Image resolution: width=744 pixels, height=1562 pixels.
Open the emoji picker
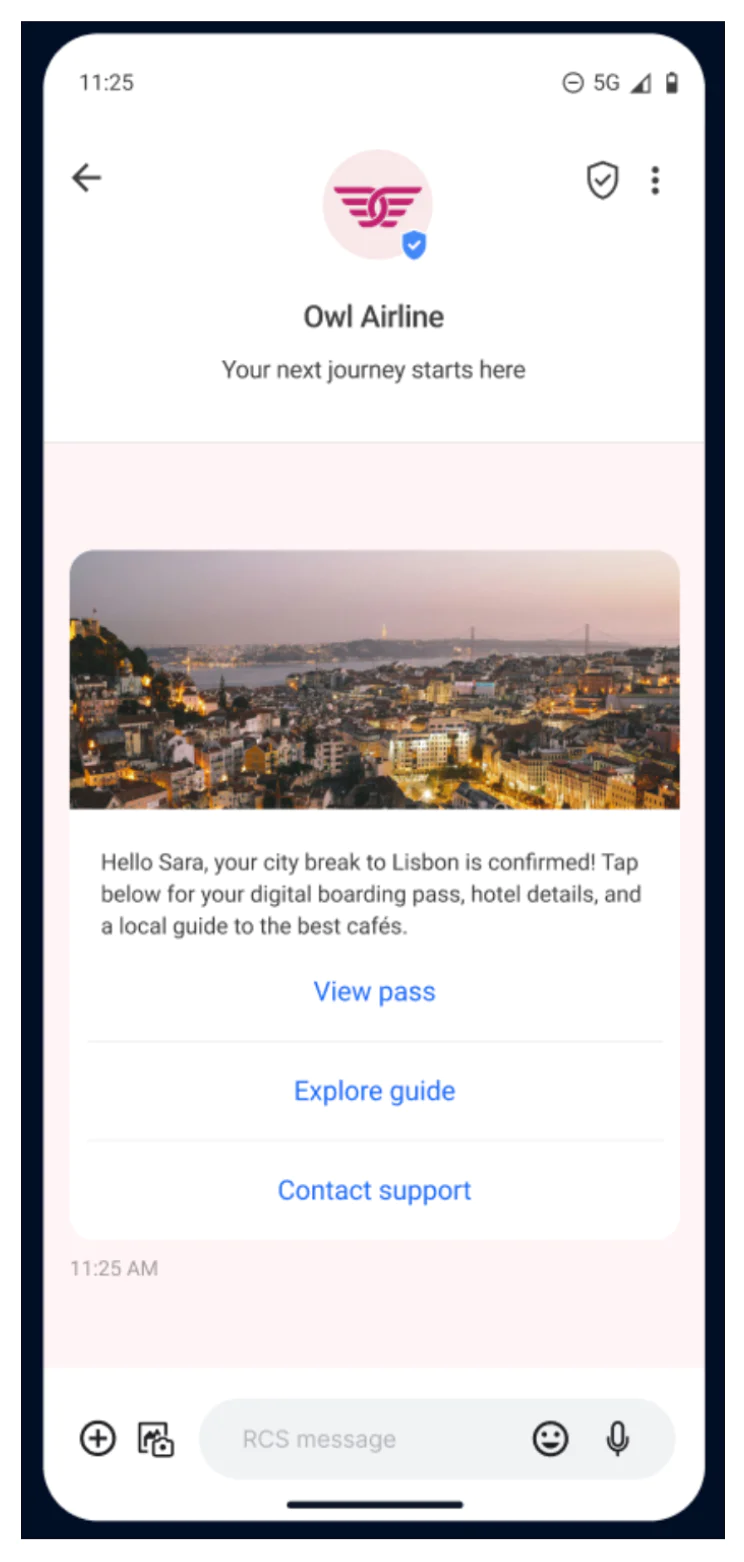click(550, 1439)
